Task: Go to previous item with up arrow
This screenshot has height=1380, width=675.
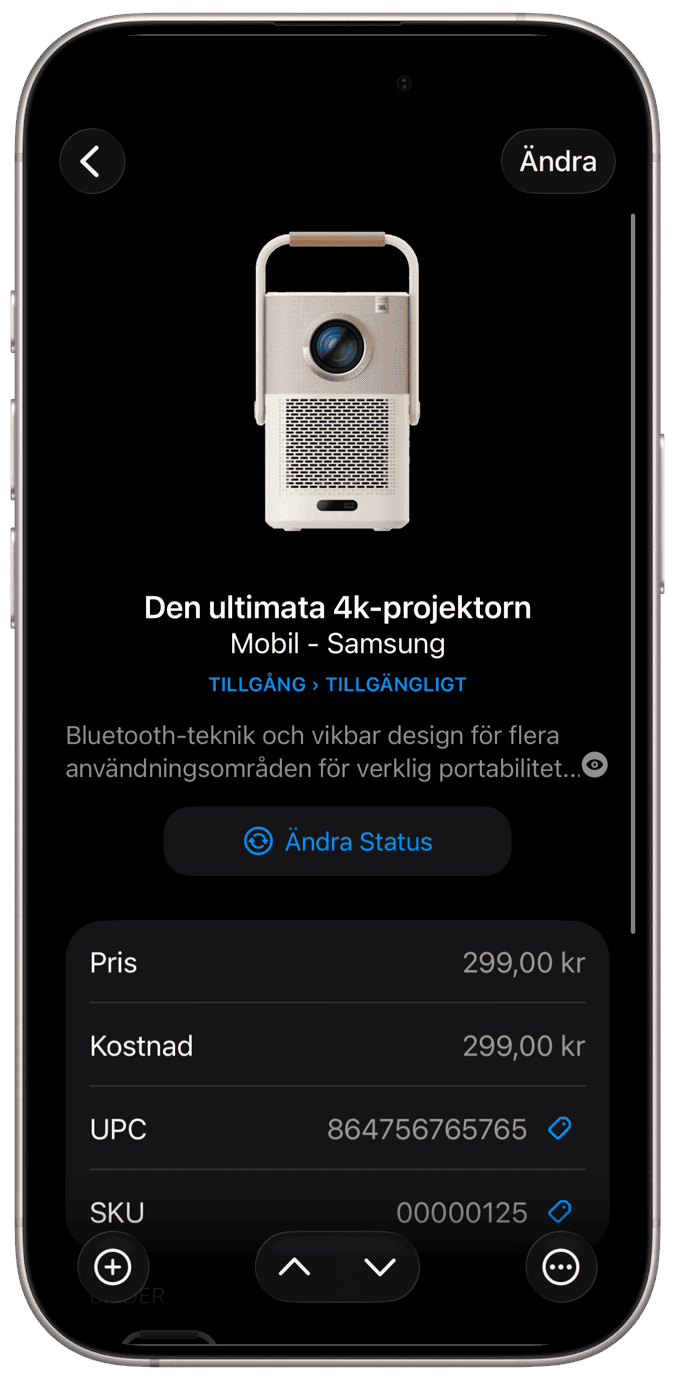Action: click(295, 1267)
